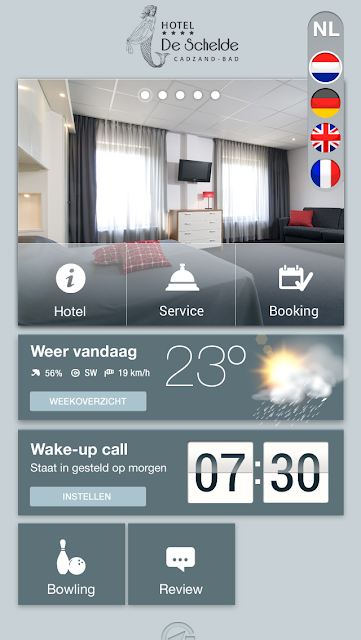The image size is (361, 640).
Task: Open the Hotel info section
Action: point(72,284)
